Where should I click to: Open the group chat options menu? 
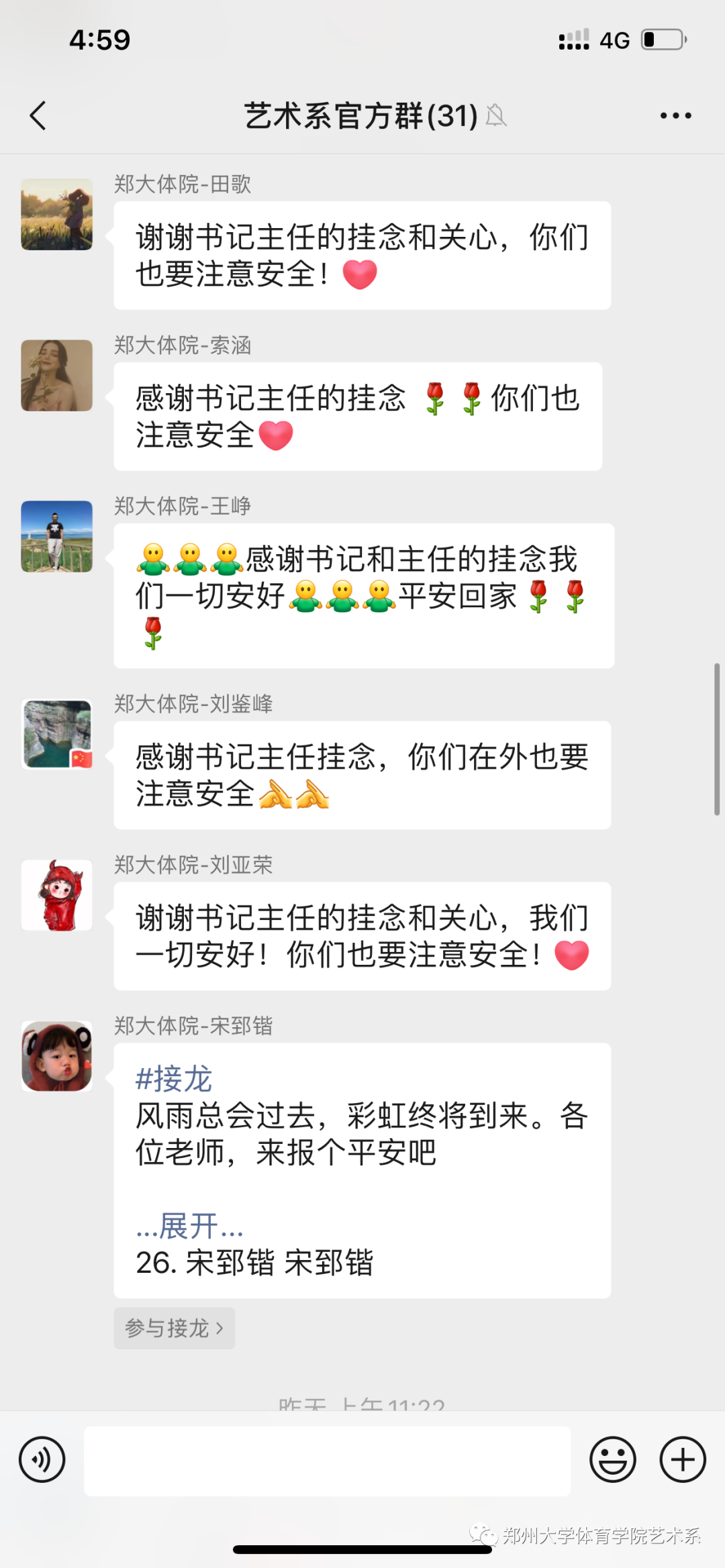coord(675,115)
